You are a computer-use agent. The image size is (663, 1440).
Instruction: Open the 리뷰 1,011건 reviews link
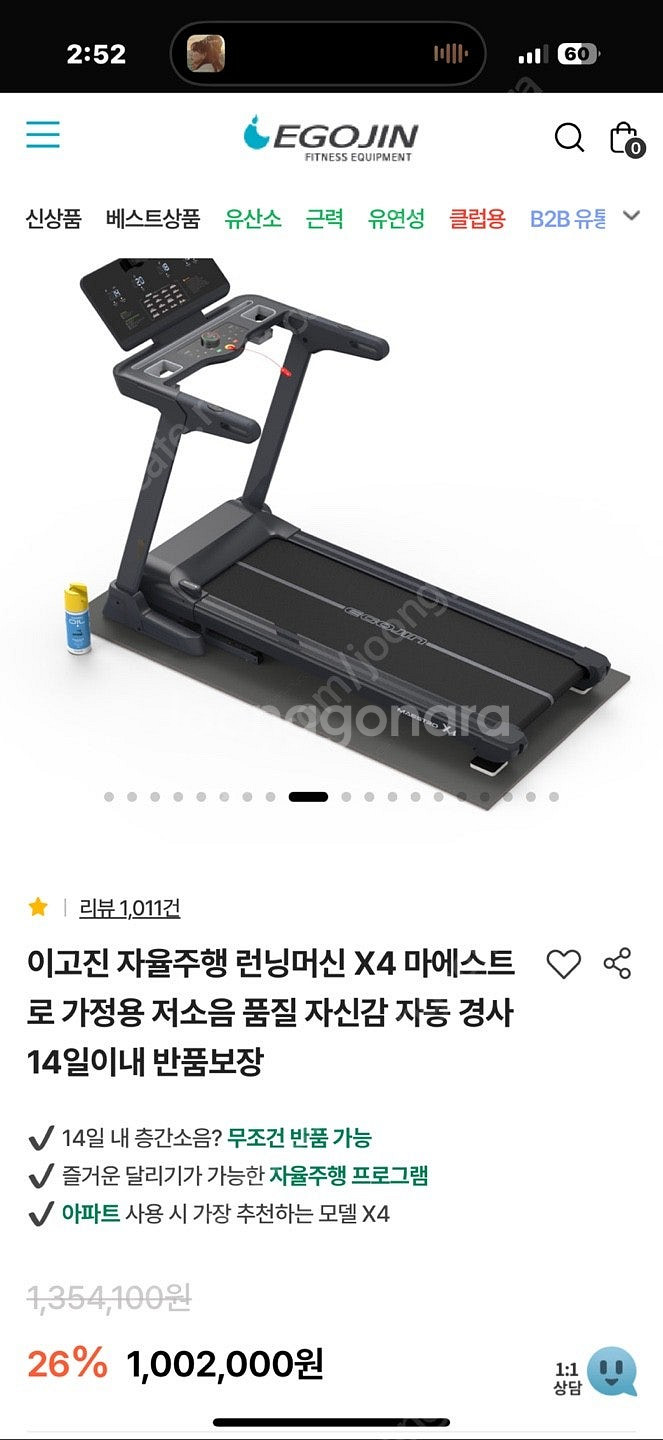pos(130,907)
